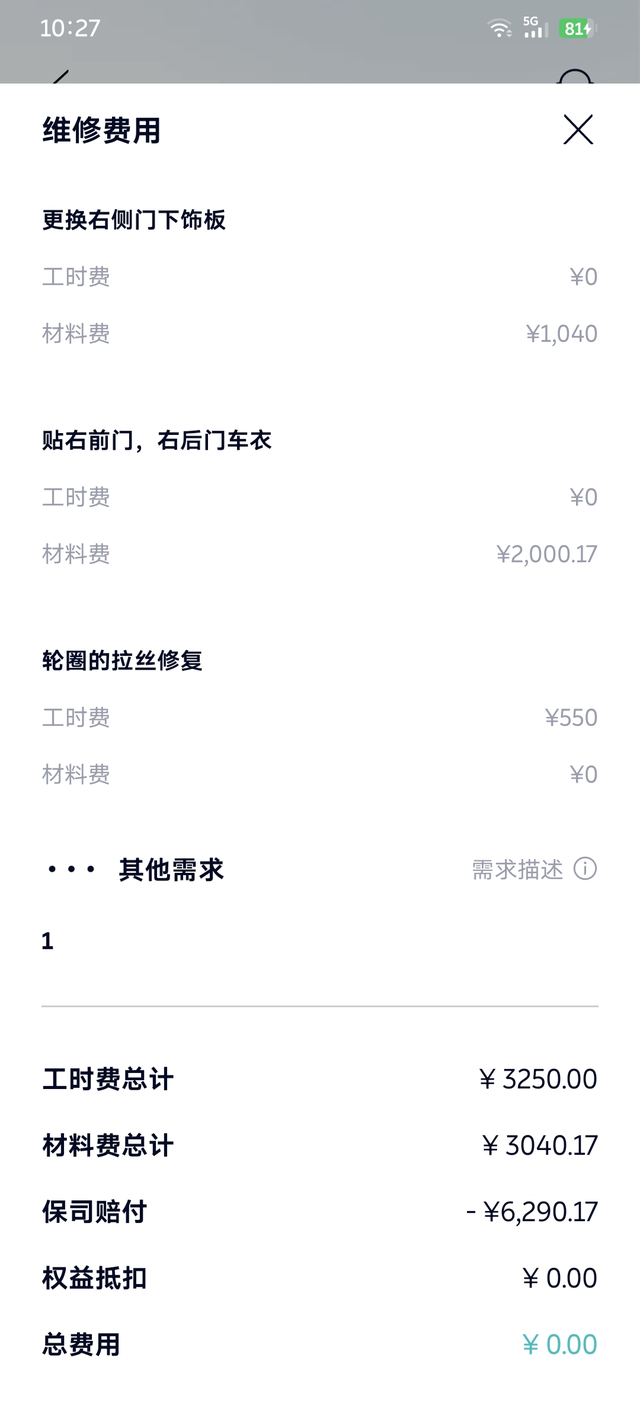Close the 维修费用 sheet
This screenshot has width=640, height=1422.
tap(578, 130)
